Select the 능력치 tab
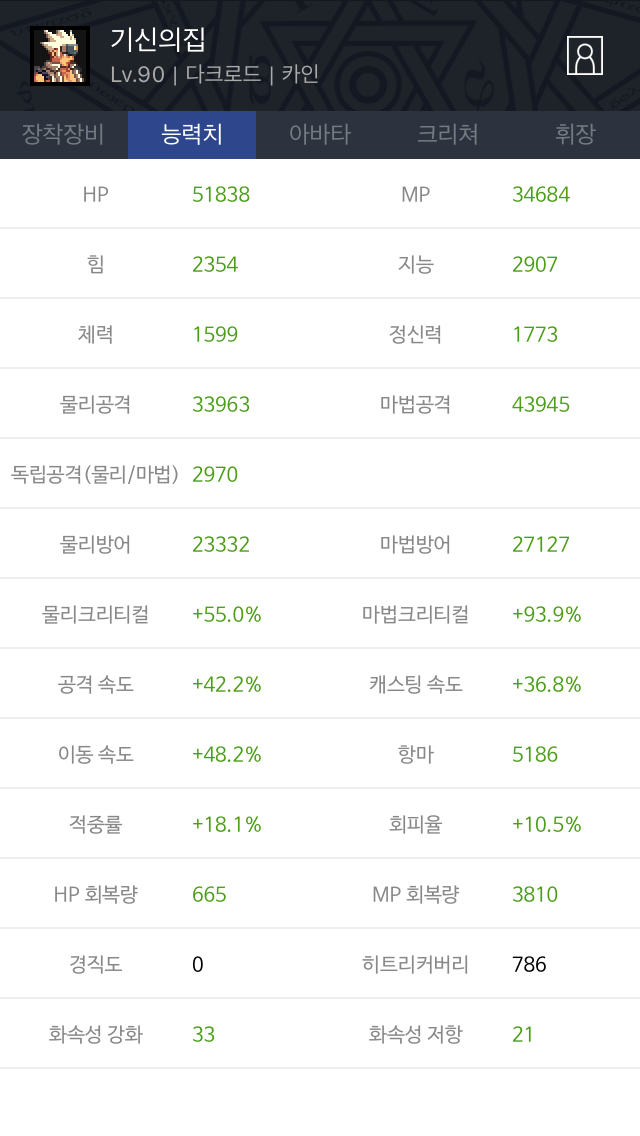 point(192,135)
